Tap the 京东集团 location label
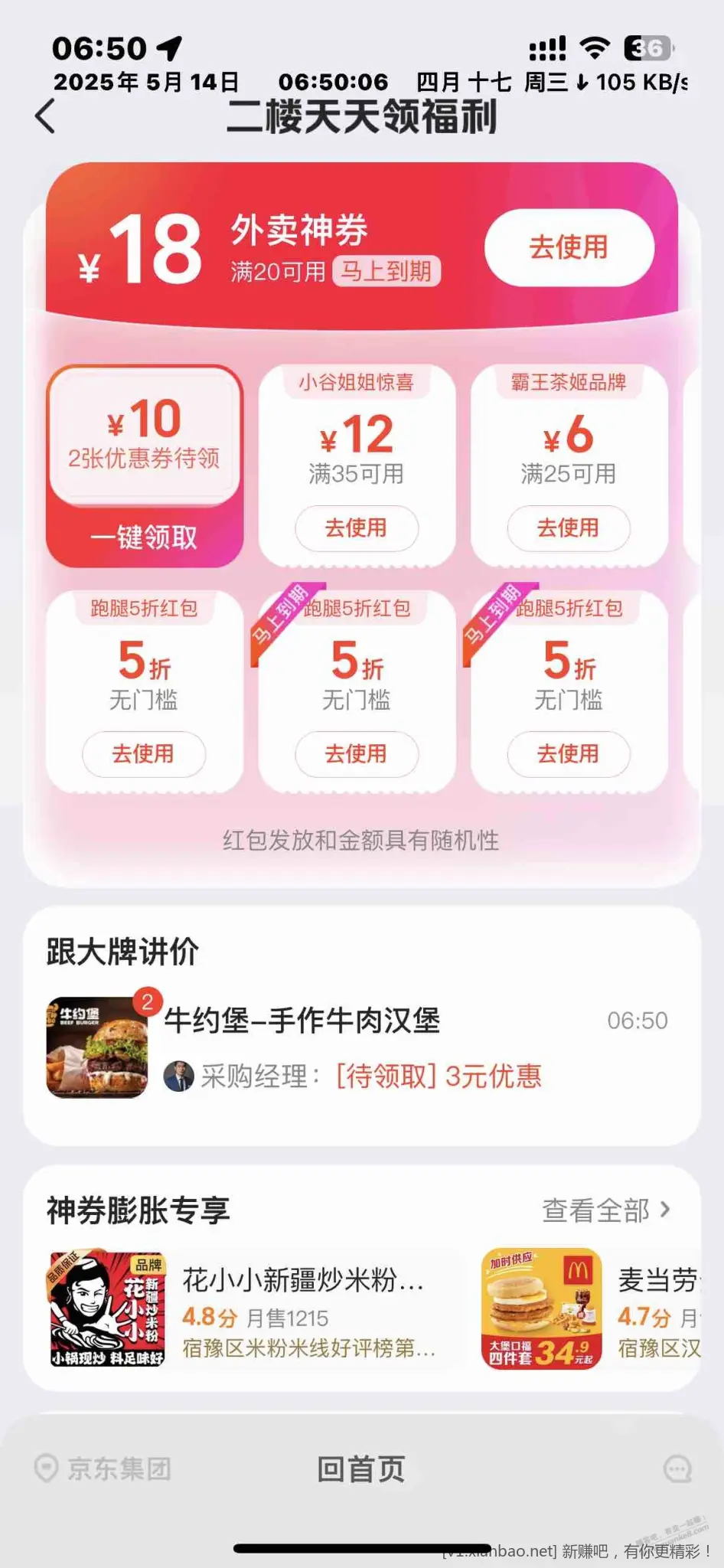724x1568 pixels. (x=103, y=1468)
